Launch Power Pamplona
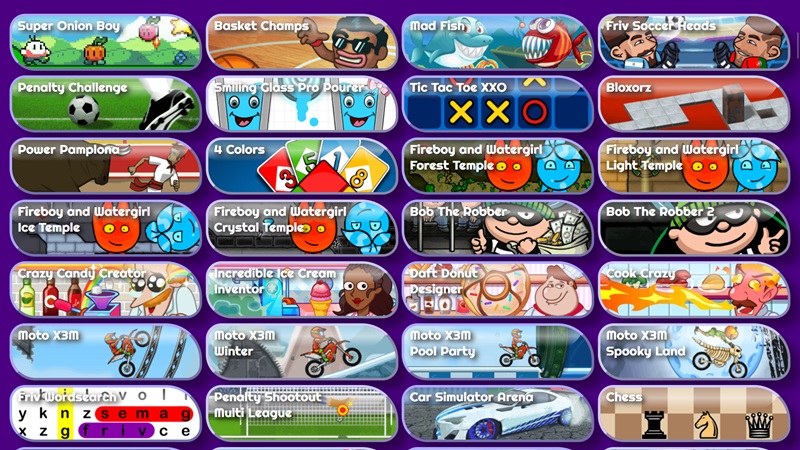 [105, 166]
